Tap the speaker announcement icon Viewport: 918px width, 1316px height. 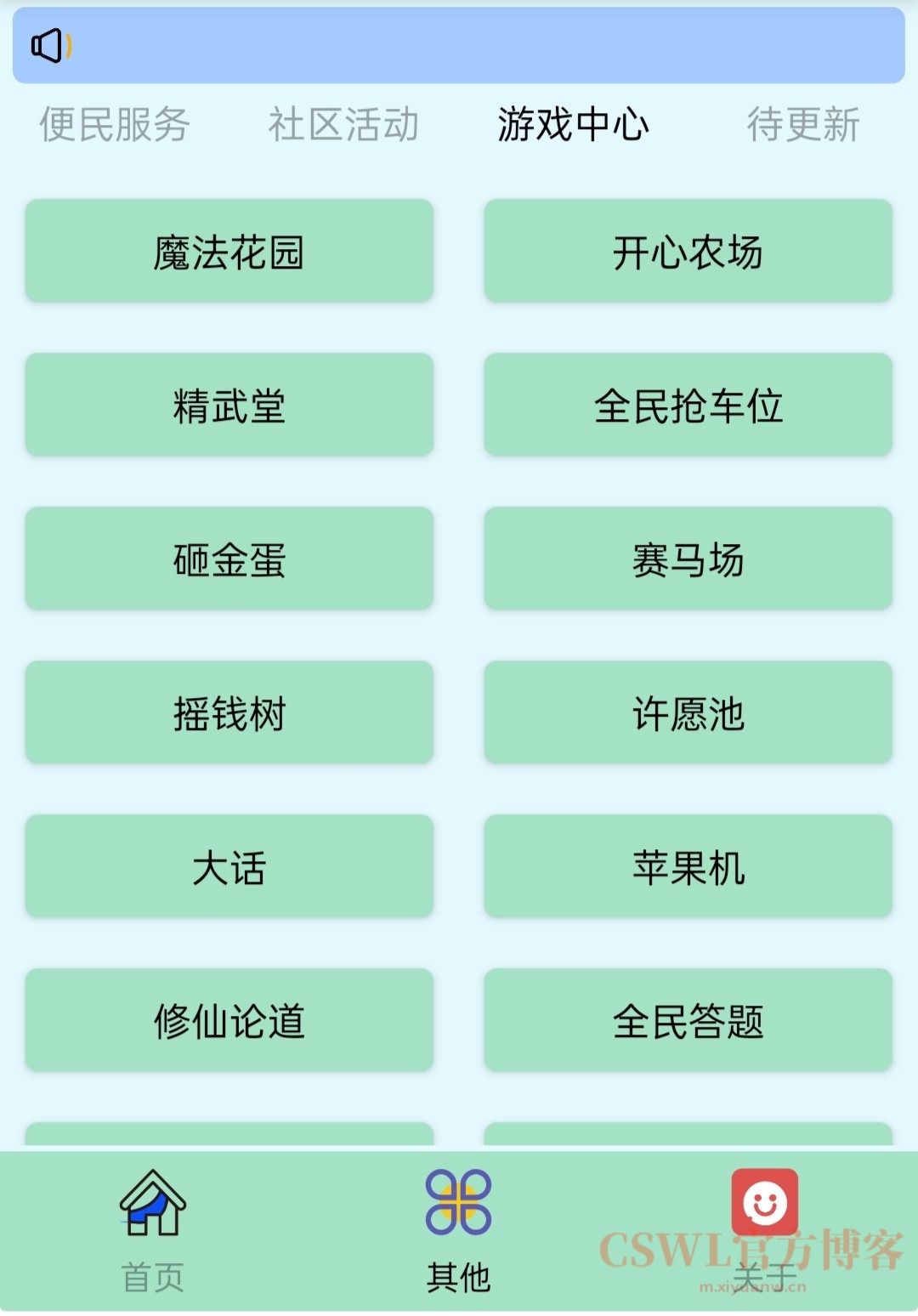tap(50, 46)
